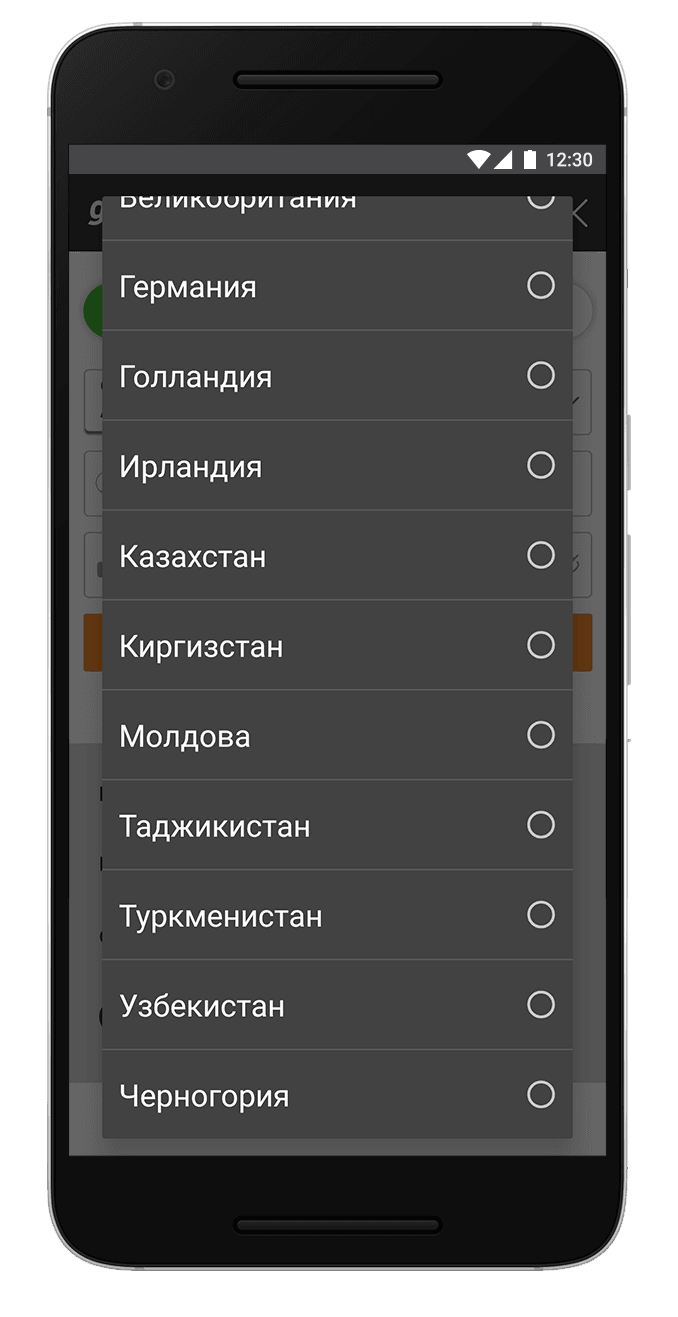Image resolution: width=678 pixels, height=1317 pixels.
Task: Choose the Туркменистан option
Action: pos(337,916)
